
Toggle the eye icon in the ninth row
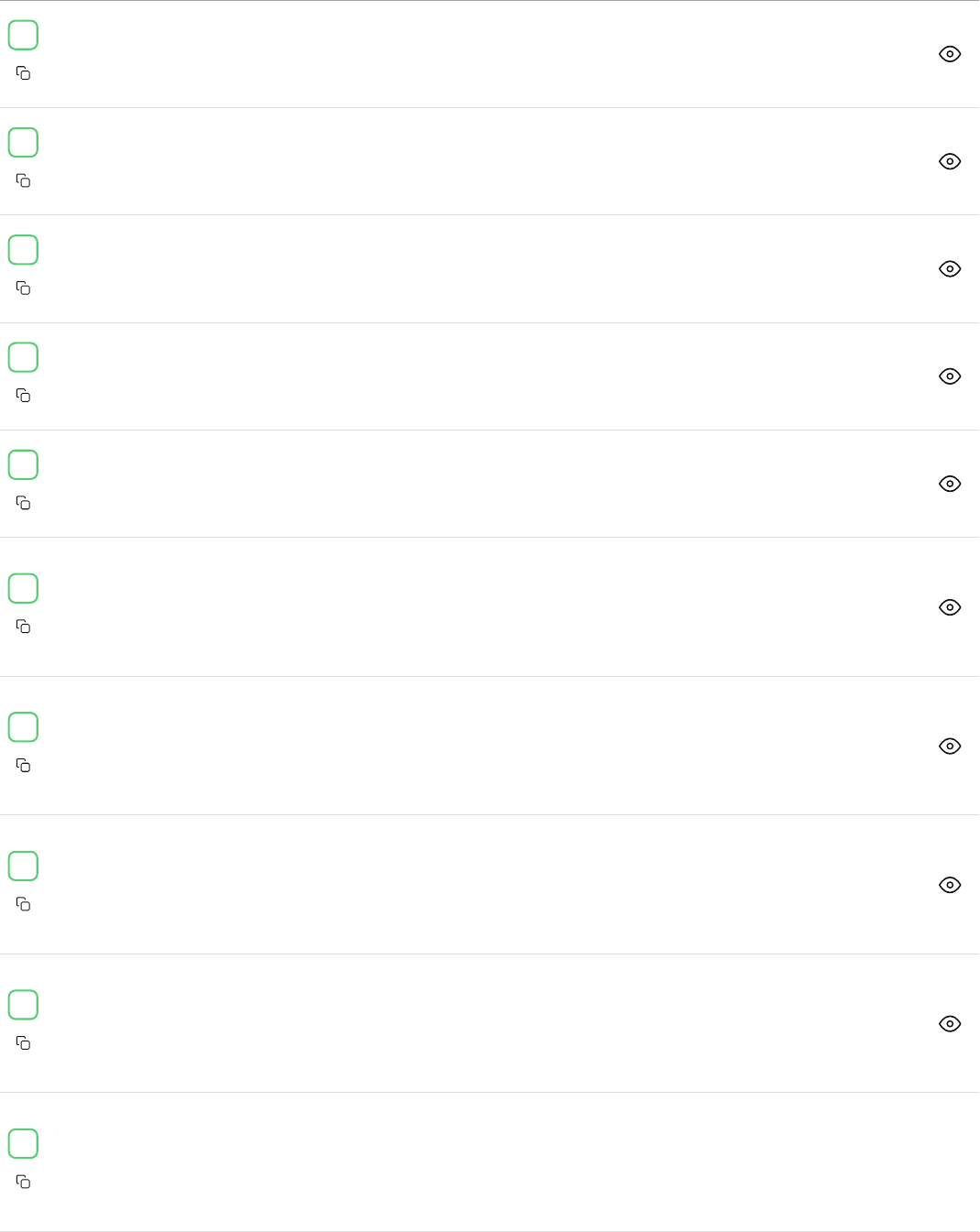click(x=950, y=1024)
